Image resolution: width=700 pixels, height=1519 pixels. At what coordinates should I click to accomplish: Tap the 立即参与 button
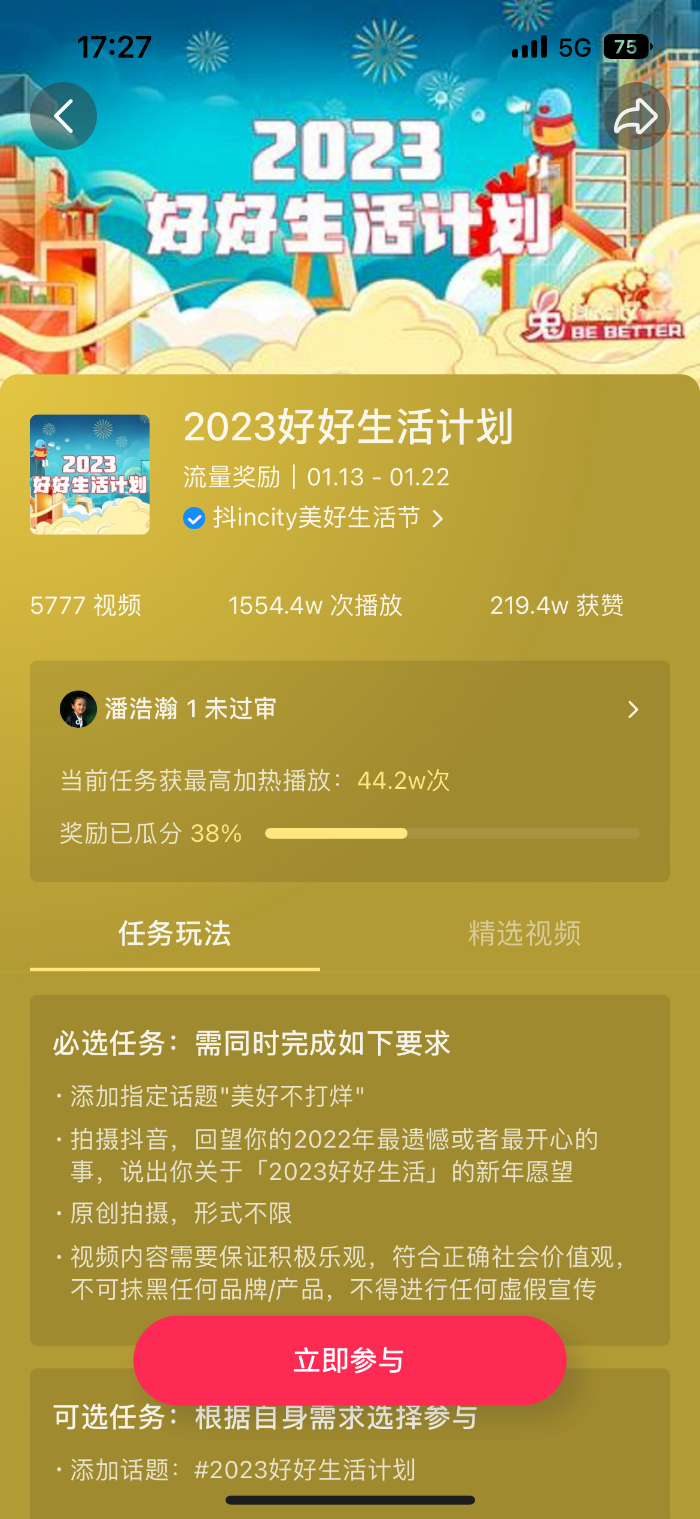click(350, 1360)
